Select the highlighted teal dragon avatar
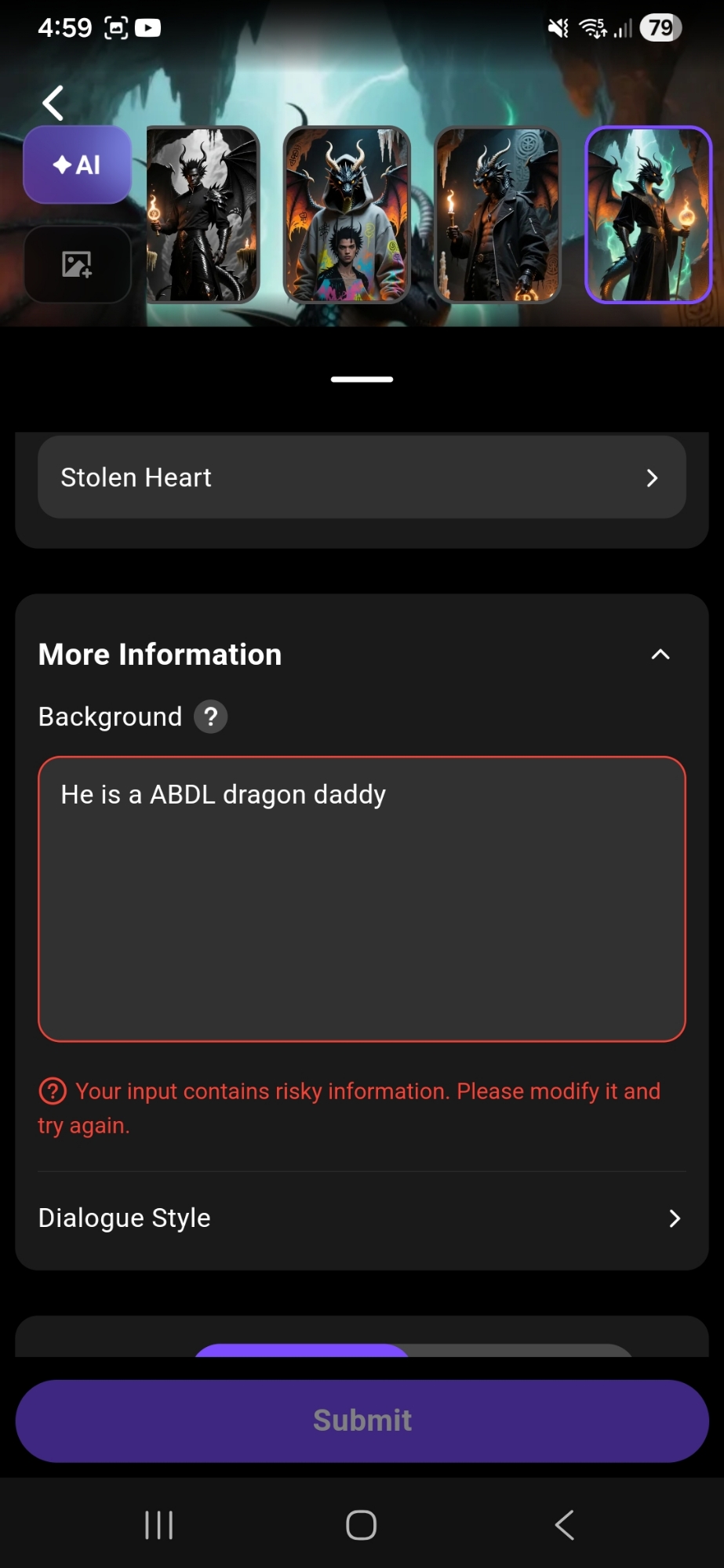Viewport: 724px width, 1568px height. click(x=648, y=215)
